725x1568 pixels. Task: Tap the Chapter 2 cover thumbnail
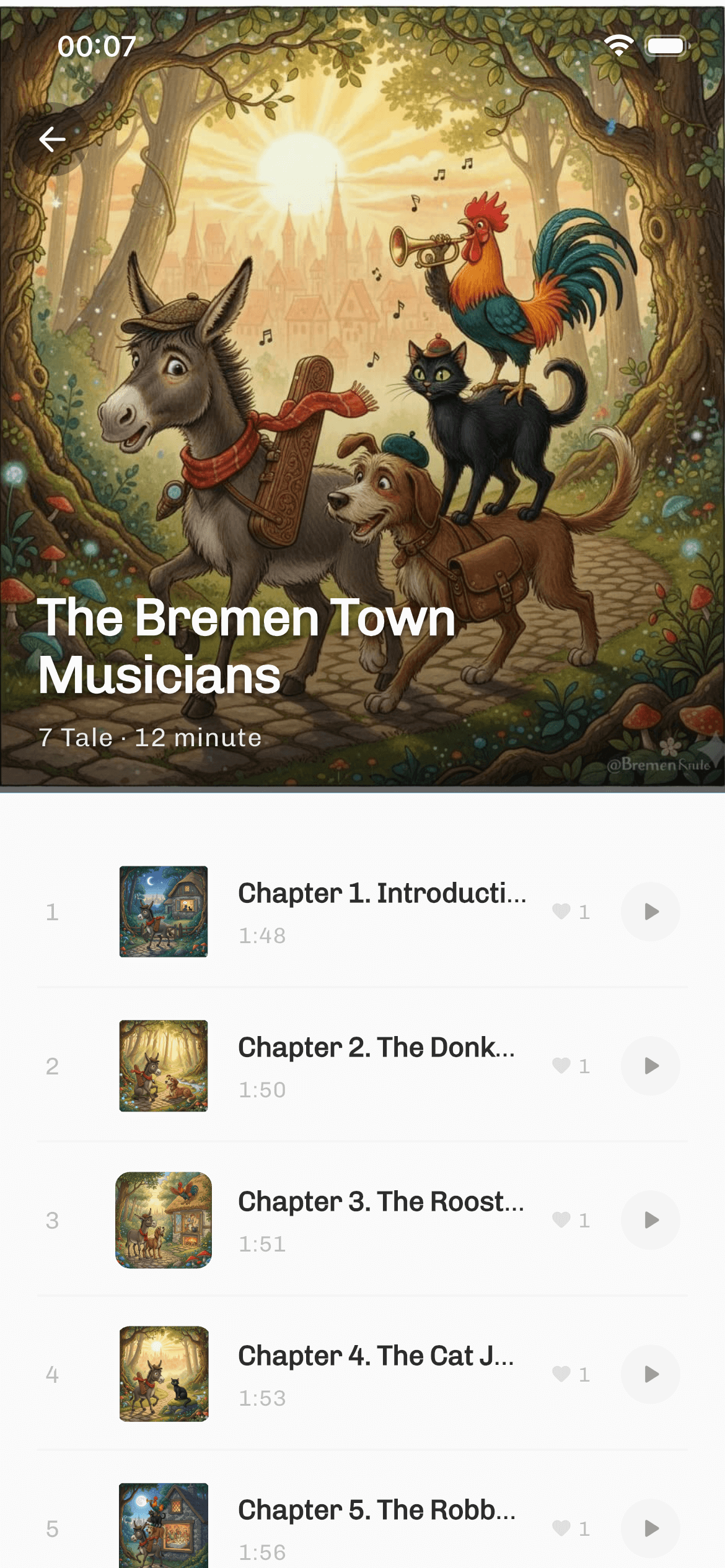pyautogui.click(x=163, y=1066)
